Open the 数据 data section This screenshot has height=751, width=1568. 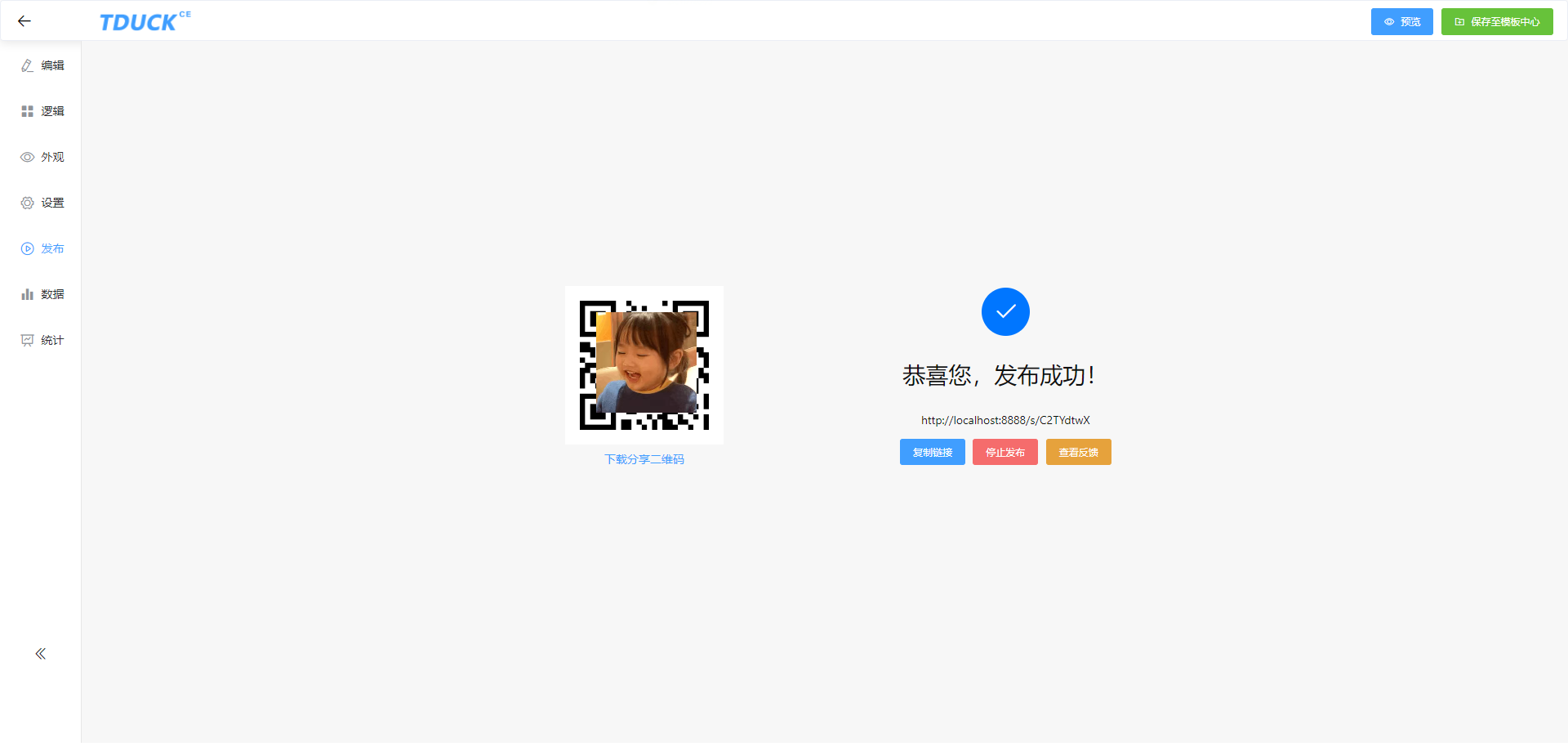pyautogui.click(x=42, y=294)
